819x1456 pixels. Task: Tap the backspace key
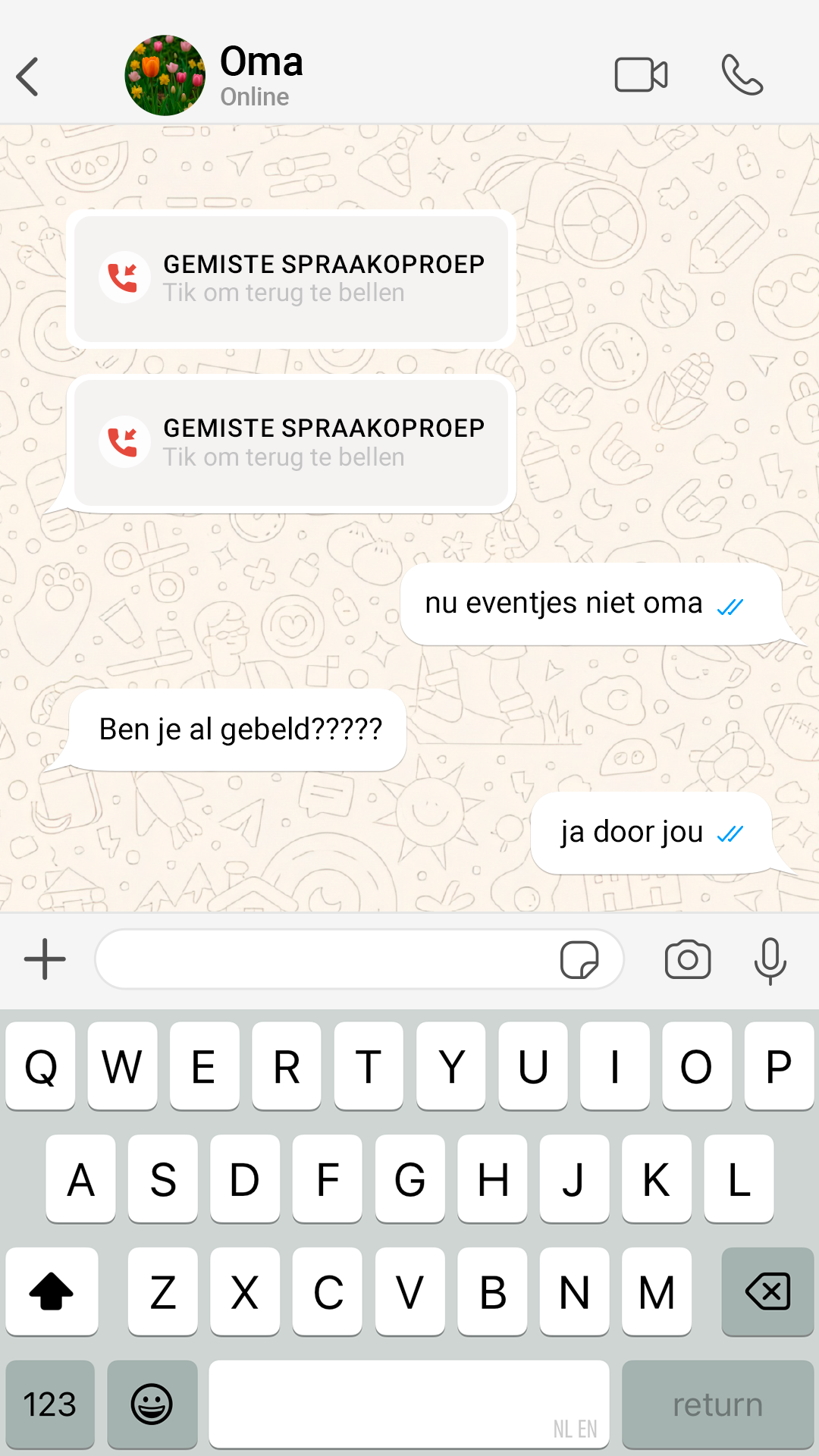(767, 1291)
